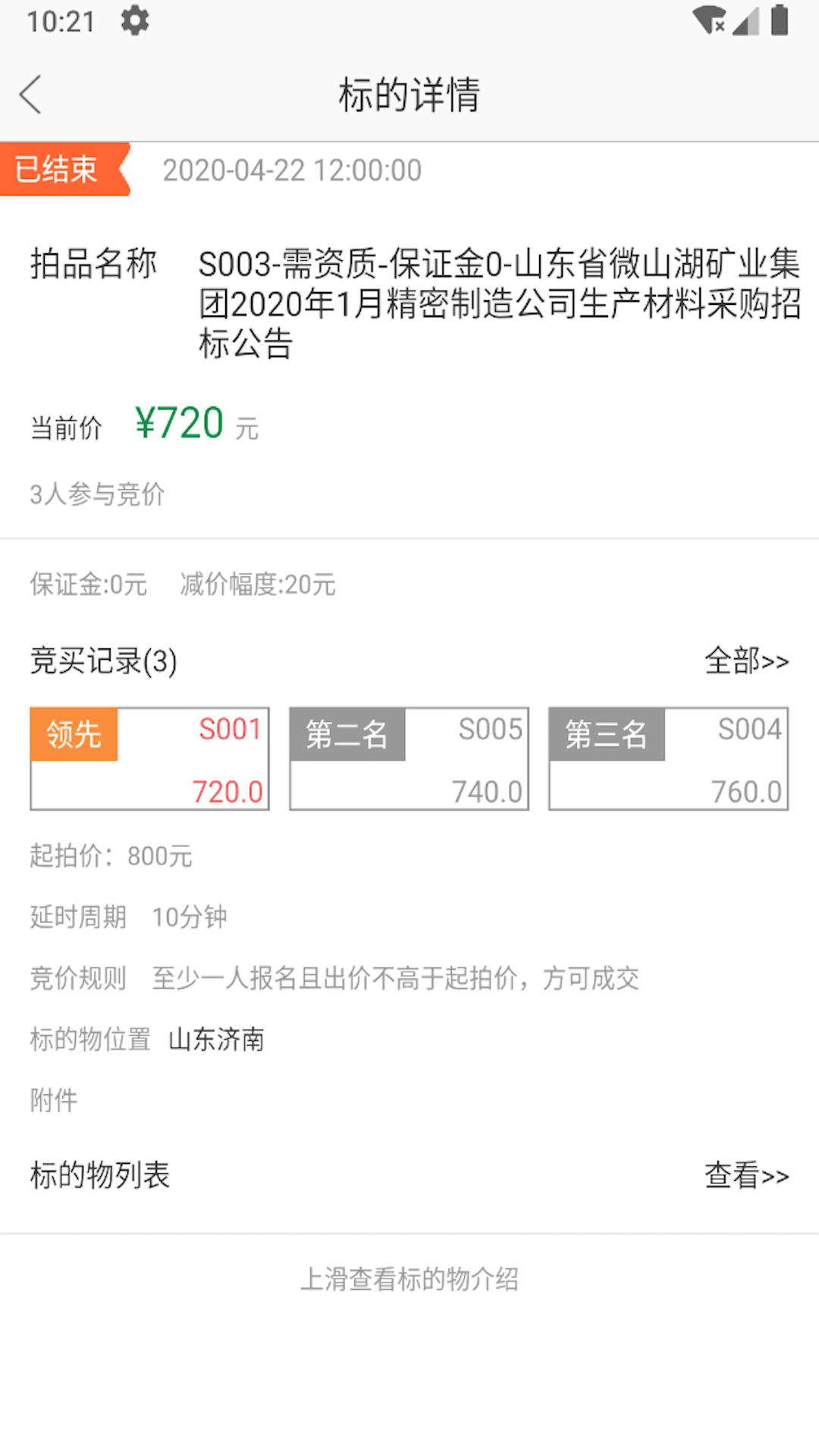This screenshot has width=819, height=1456.
Task: Open the 标的物列表 with 查看>>
Action: click(x=746, y=1175)
